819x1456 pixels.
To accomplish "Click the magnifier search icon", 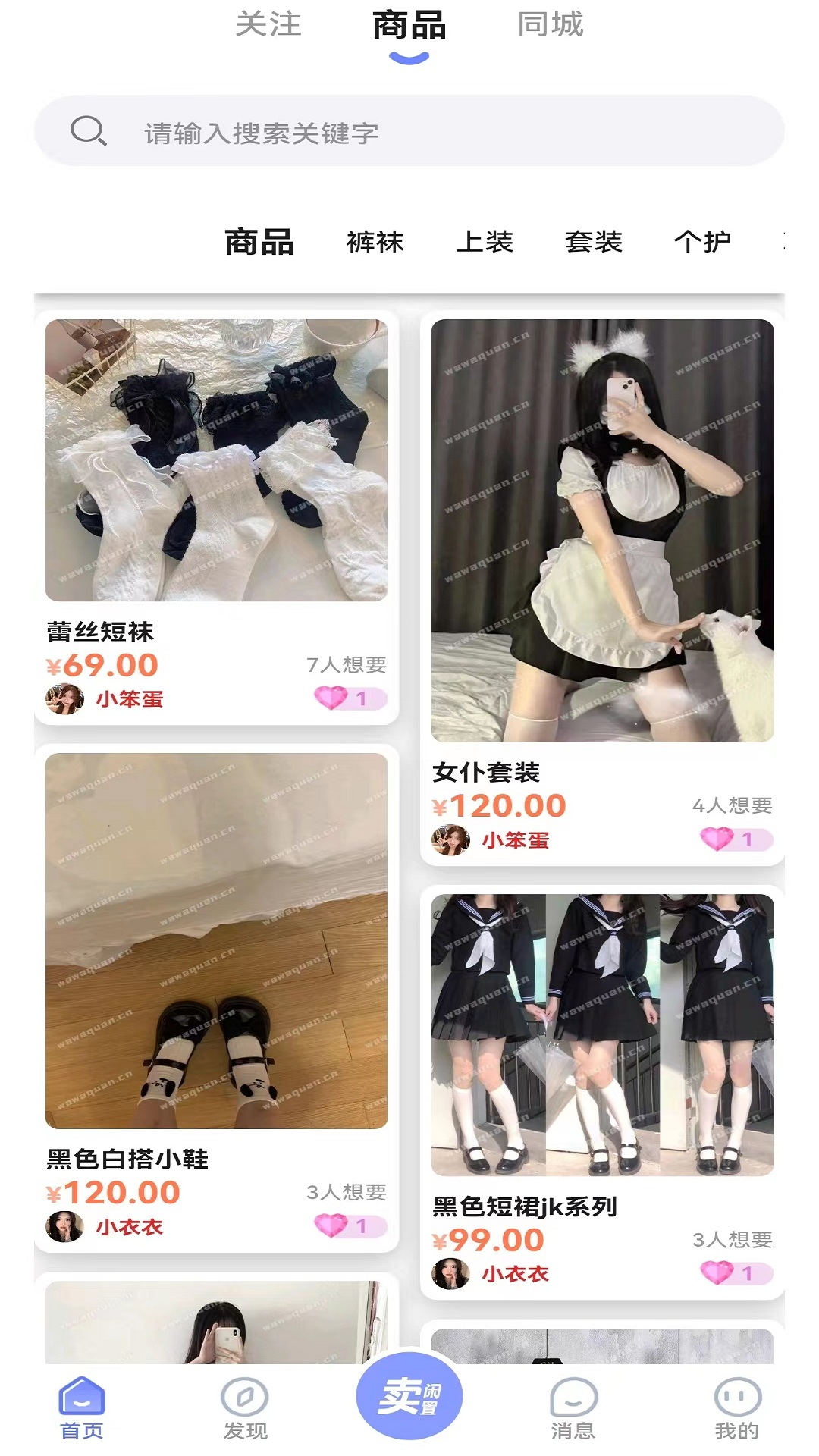I will point(88,131).
